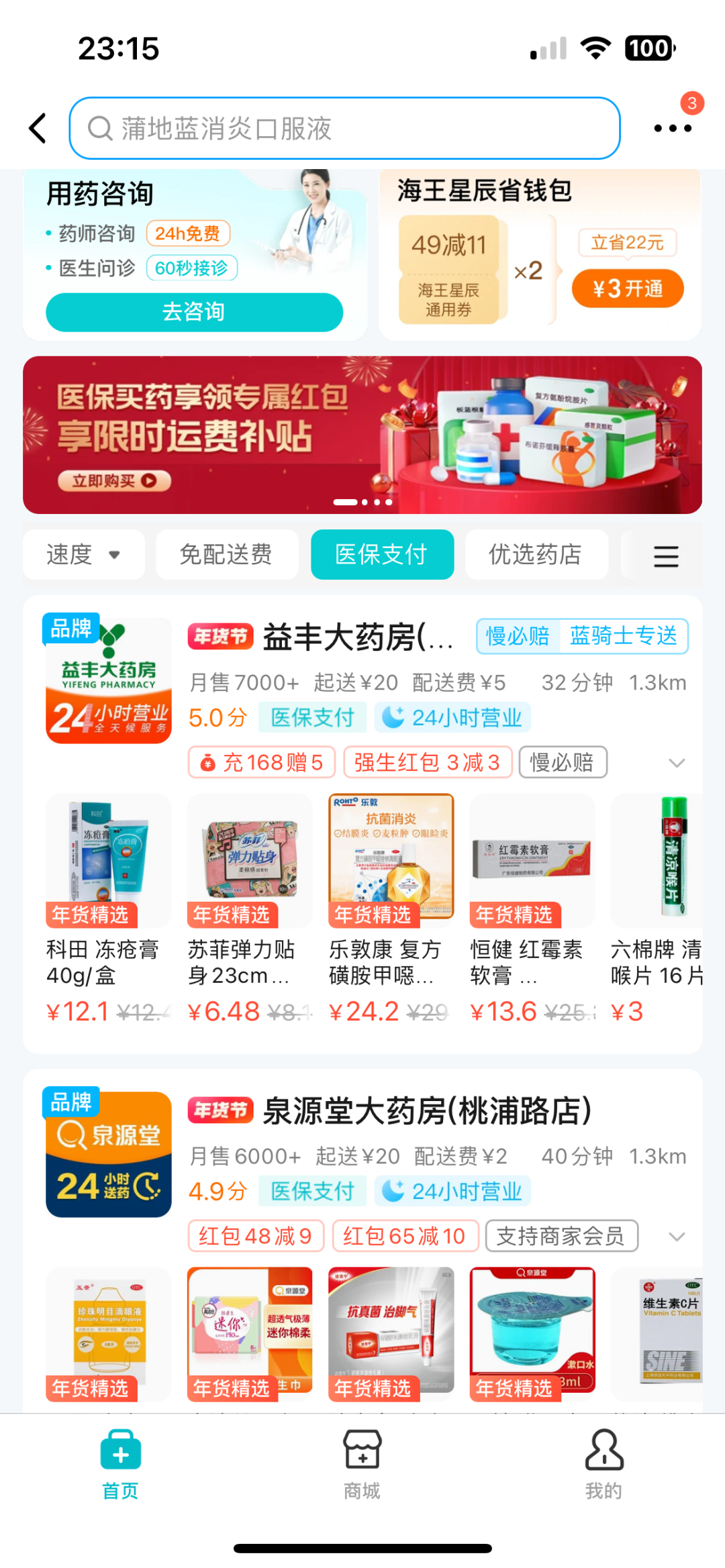Screen dimensions: 725x1568
Task: Select the 优选药店 filter chip
Action: click(536, 555)
